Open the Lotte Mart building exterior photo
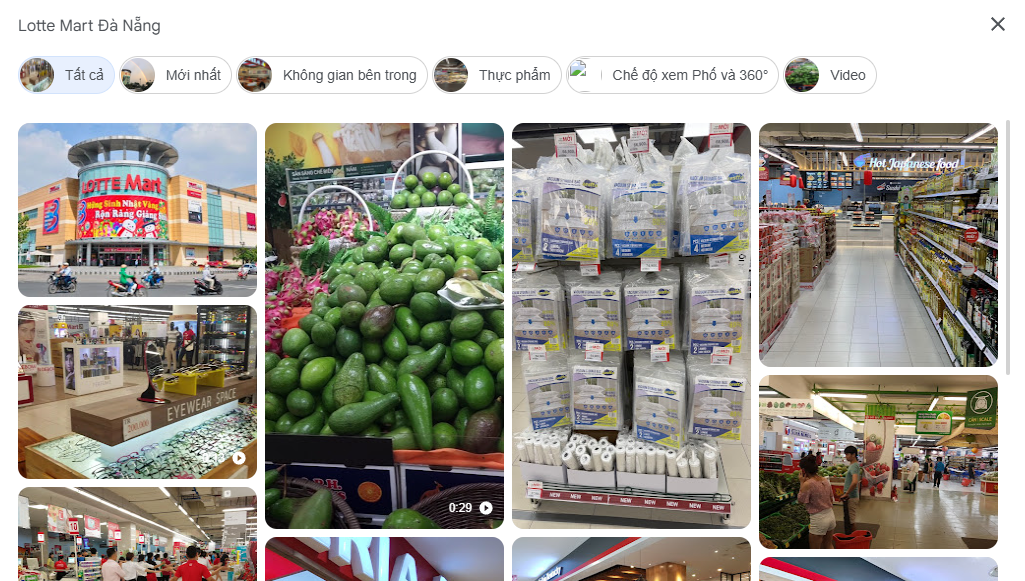 point(137,210)
